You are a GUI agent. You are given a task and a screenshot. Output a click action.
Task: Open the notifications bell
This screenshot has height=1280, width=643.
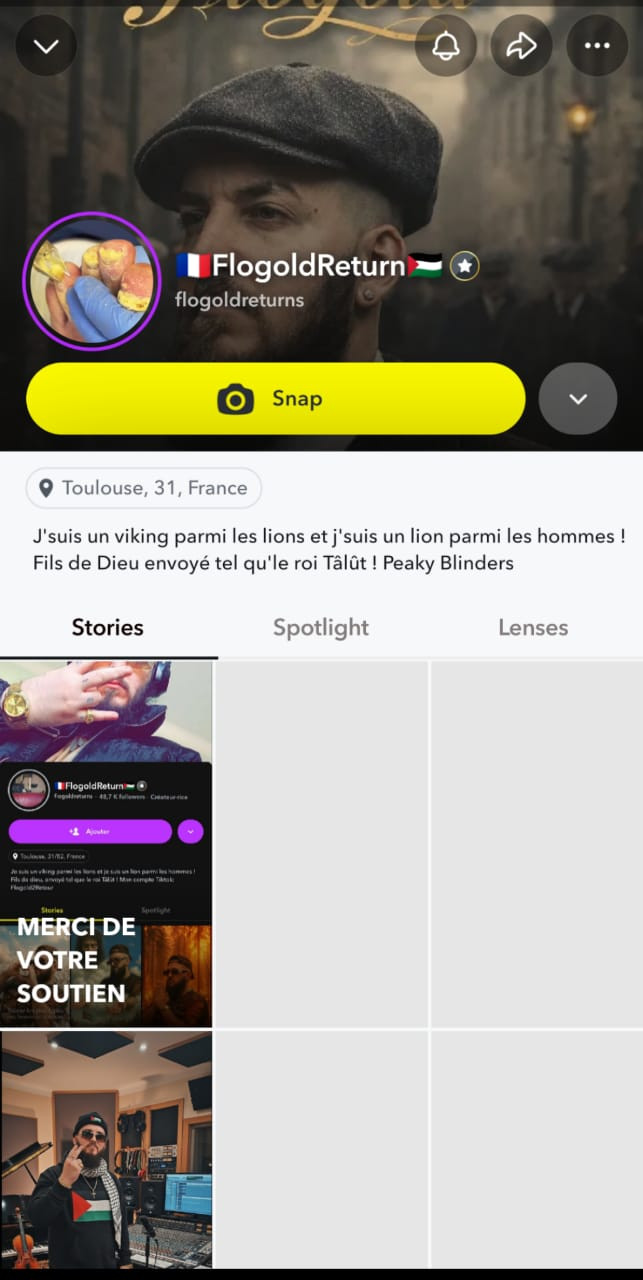point(445,46)
